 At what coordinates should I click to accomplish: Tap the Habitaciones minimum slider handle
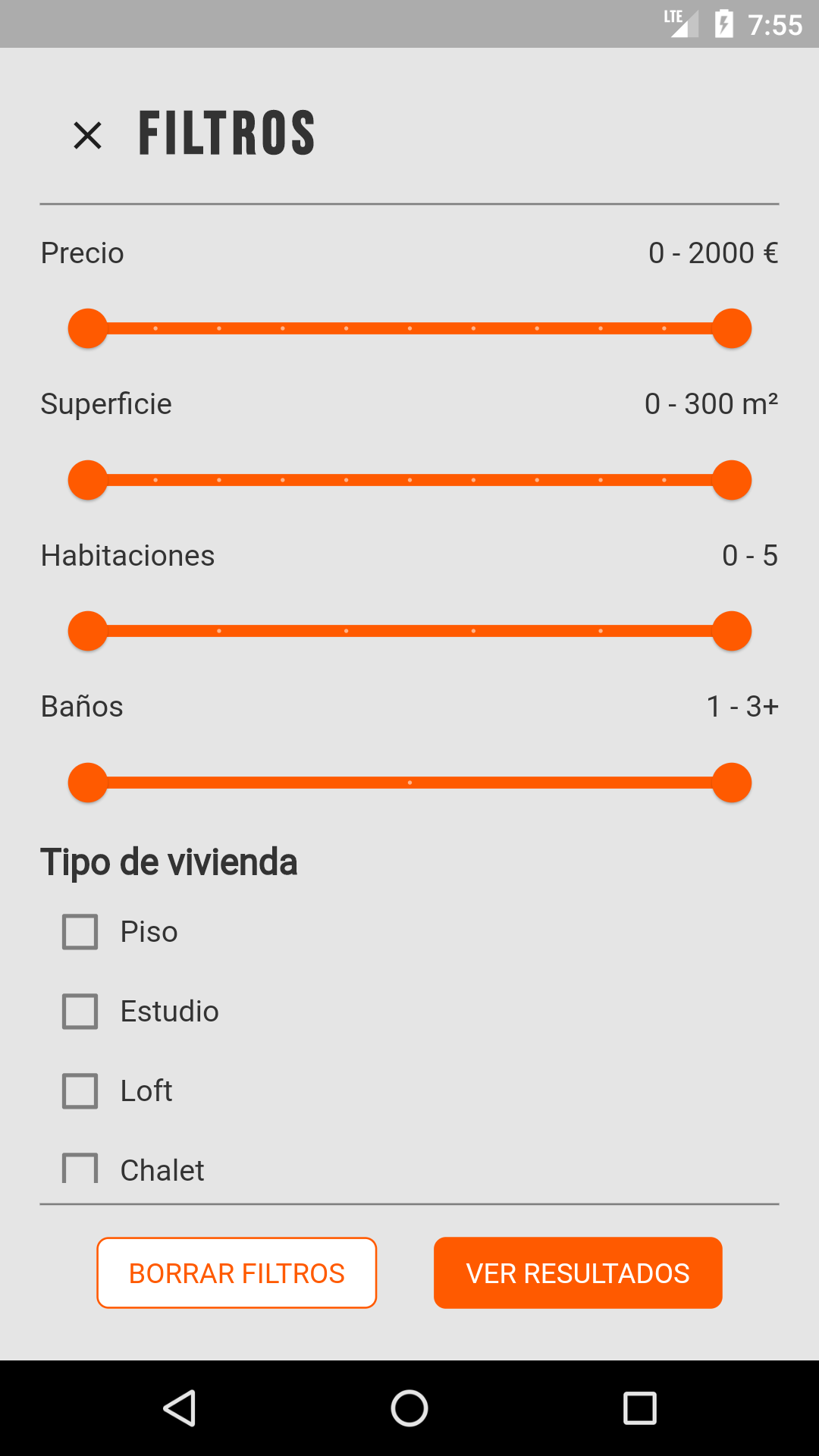coord(88,631)
